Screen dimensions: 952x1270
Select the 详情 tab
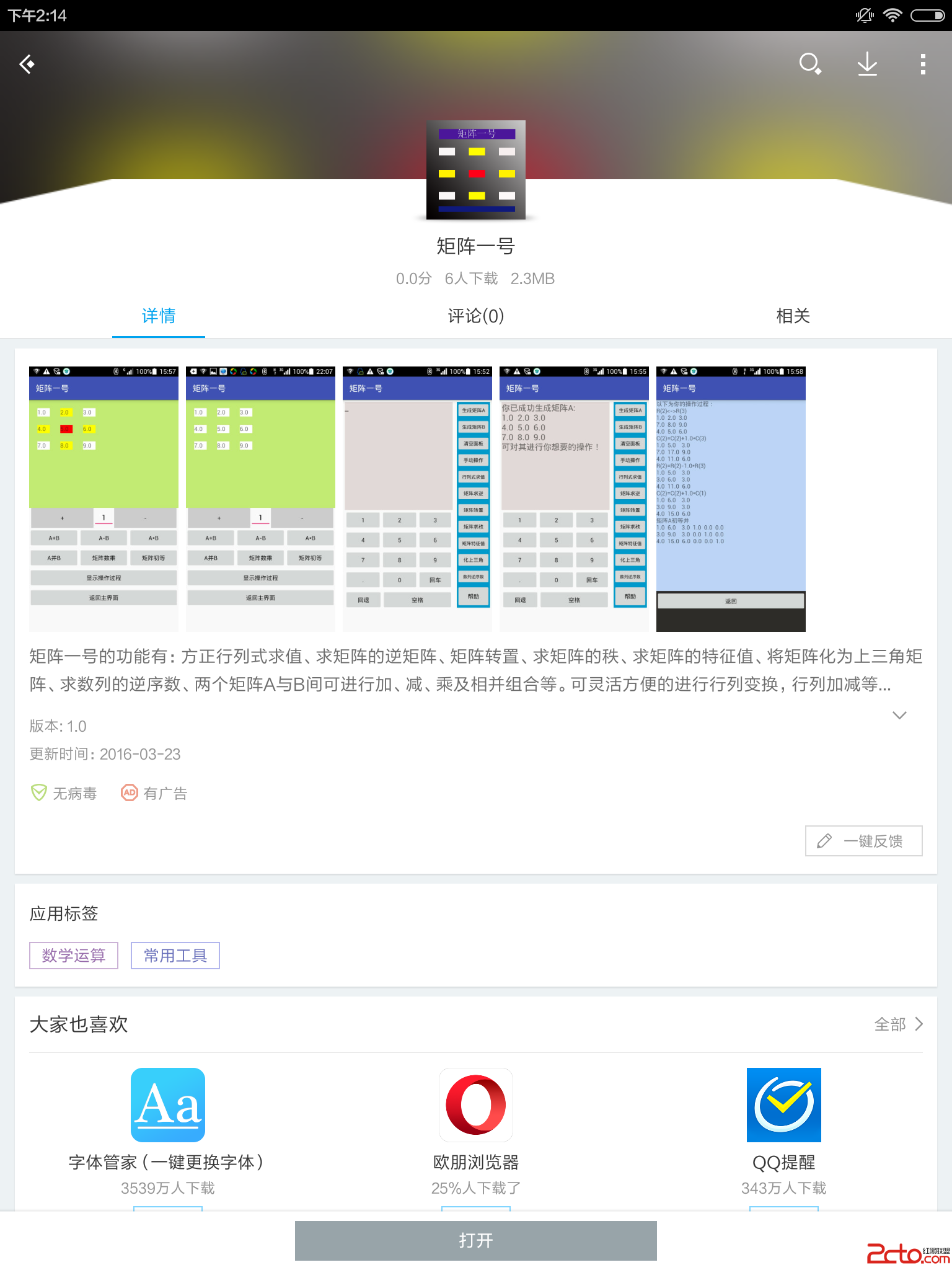point(159,316)
